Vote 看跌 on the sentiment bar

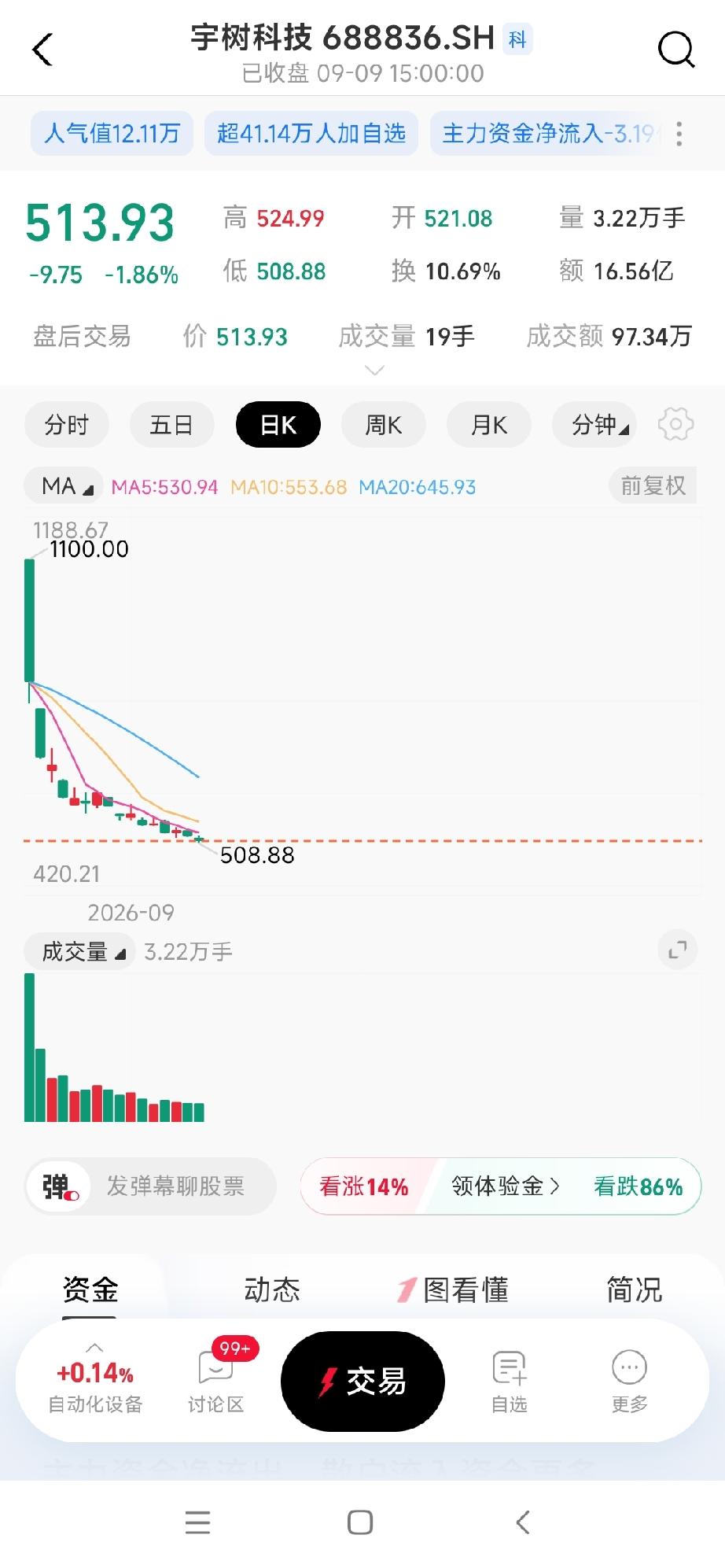(x=638, y=1186)
